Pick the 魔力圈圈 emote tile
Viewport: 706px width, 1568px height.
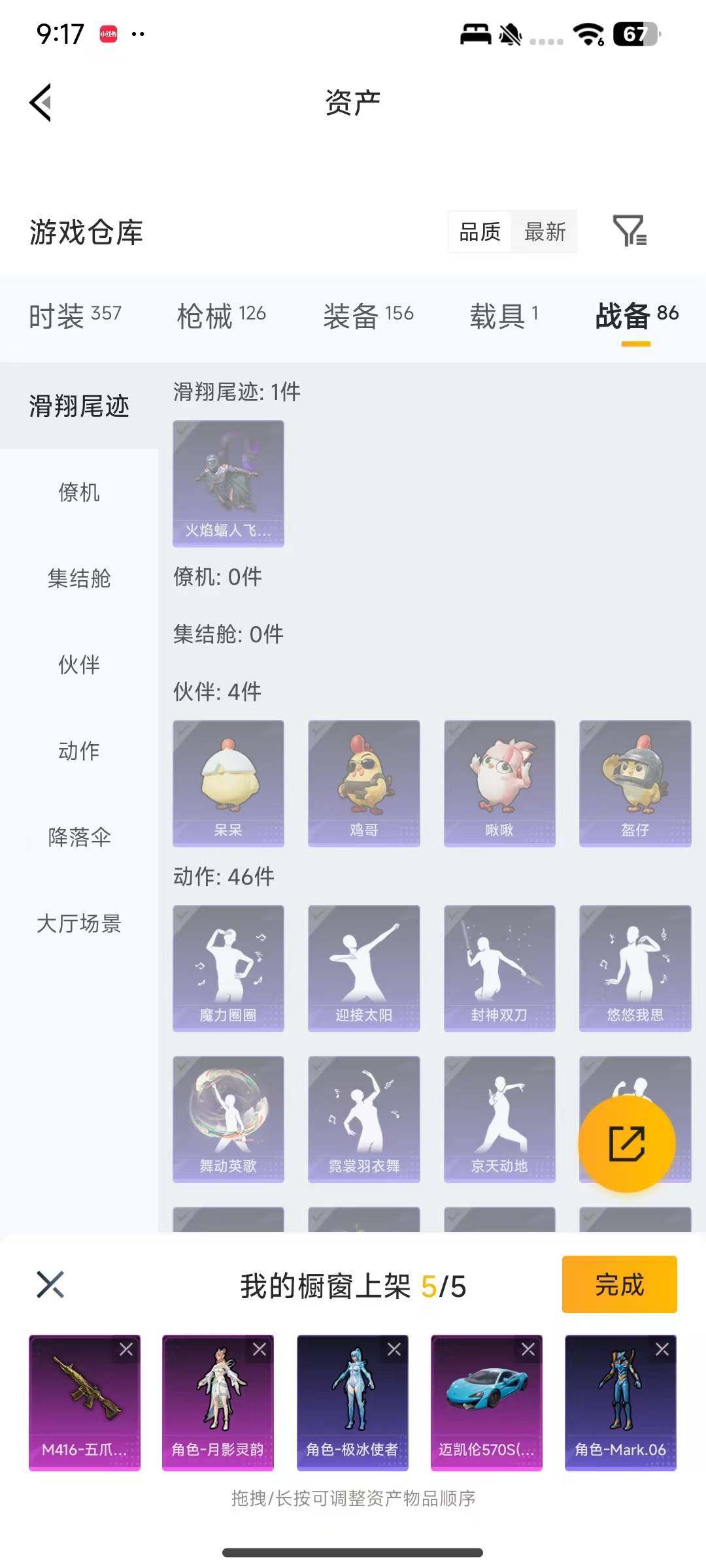[228, 968]
